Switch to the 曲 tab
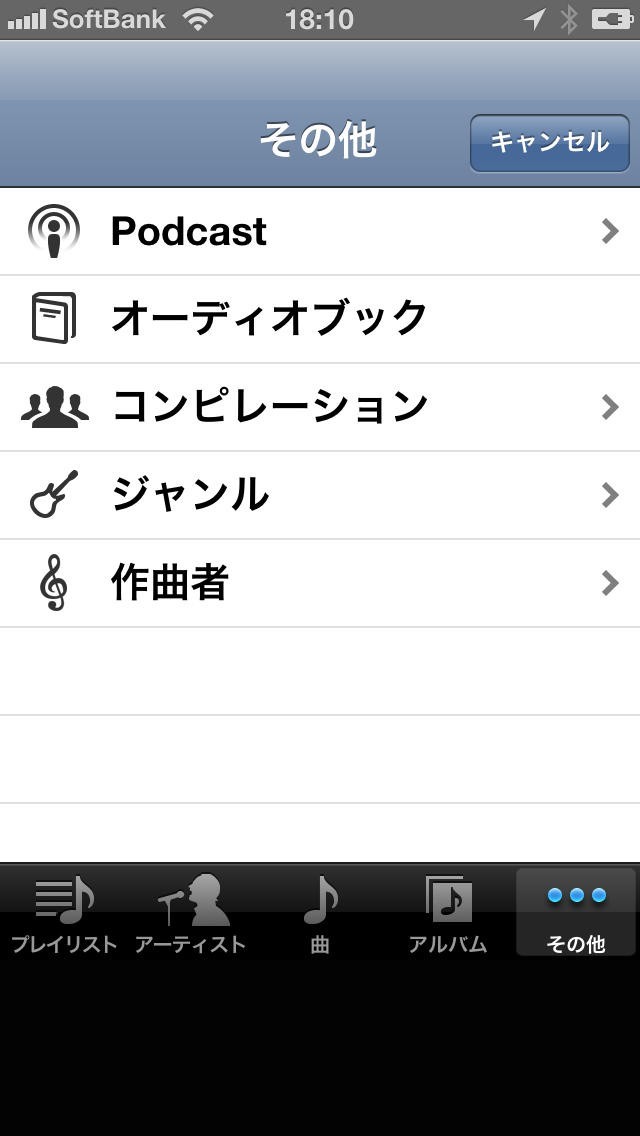 tap(320, 912)
